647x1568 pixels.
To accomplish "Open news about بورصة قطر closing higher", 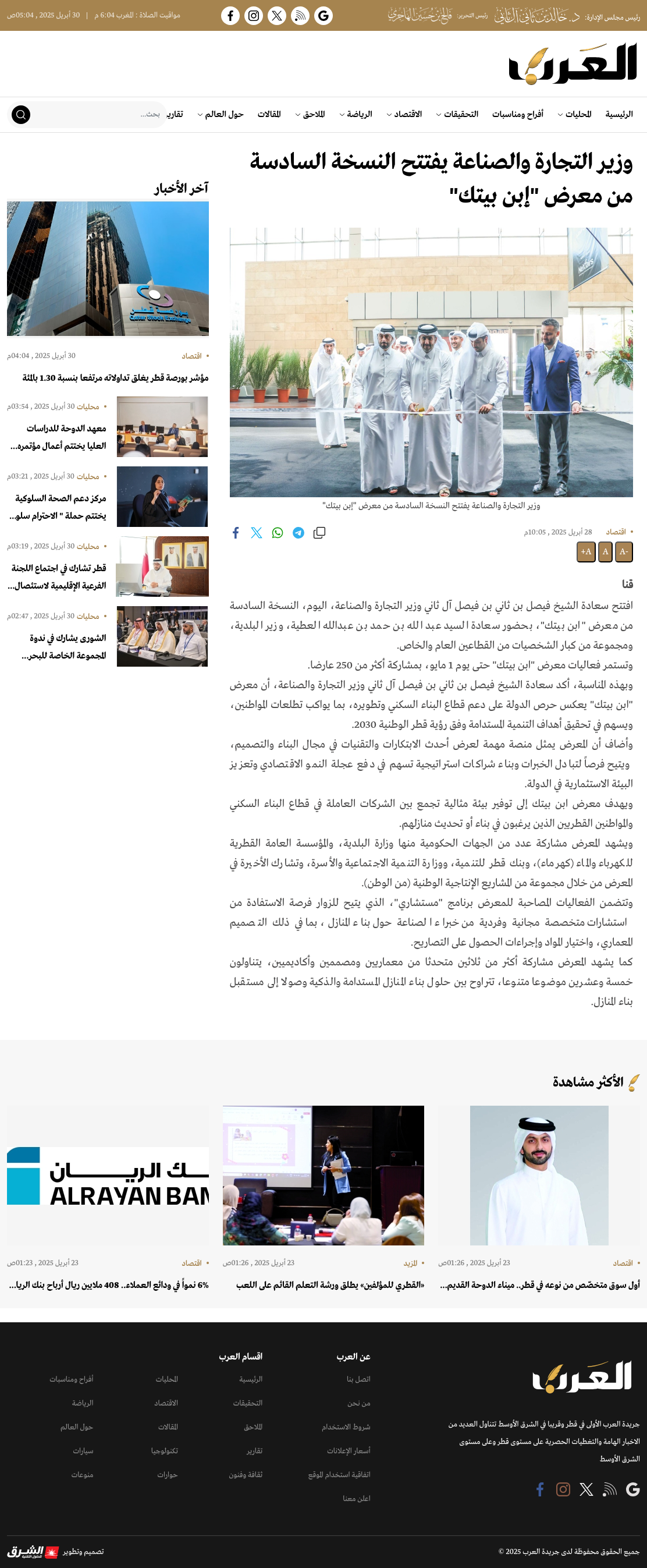I will point(116,378).
